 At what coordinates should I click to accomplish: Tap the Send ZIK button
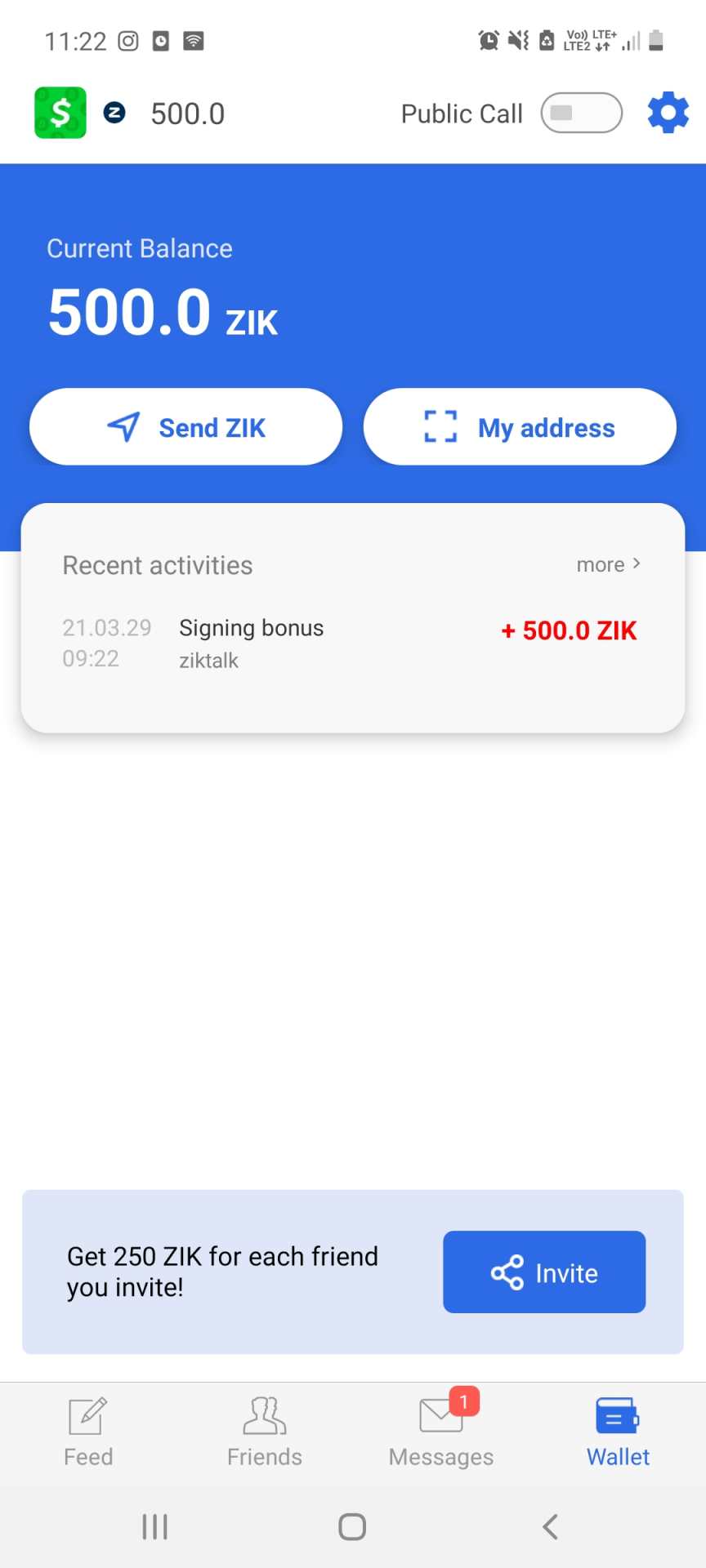pos(185,427)
